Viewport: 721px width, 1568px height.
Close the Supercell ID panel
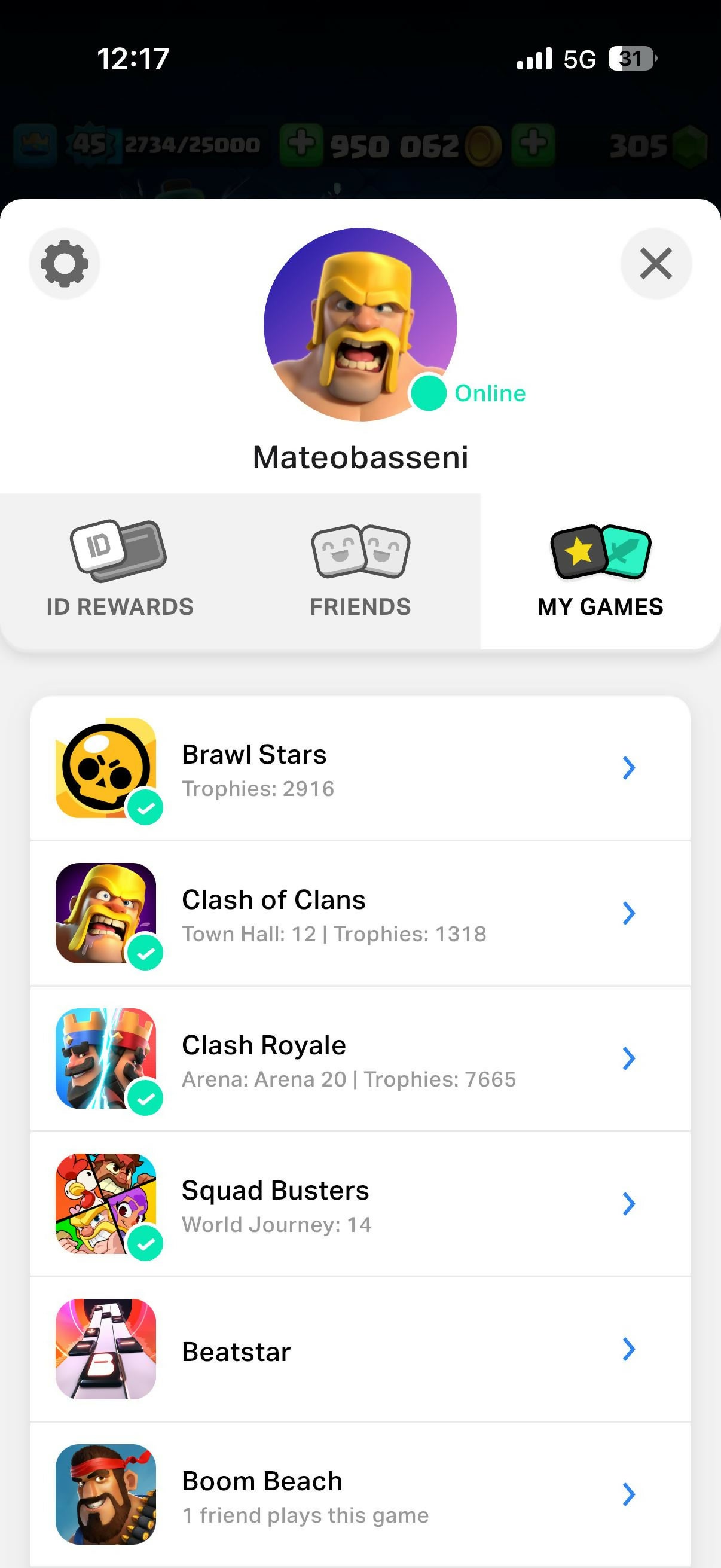point(656,264)
